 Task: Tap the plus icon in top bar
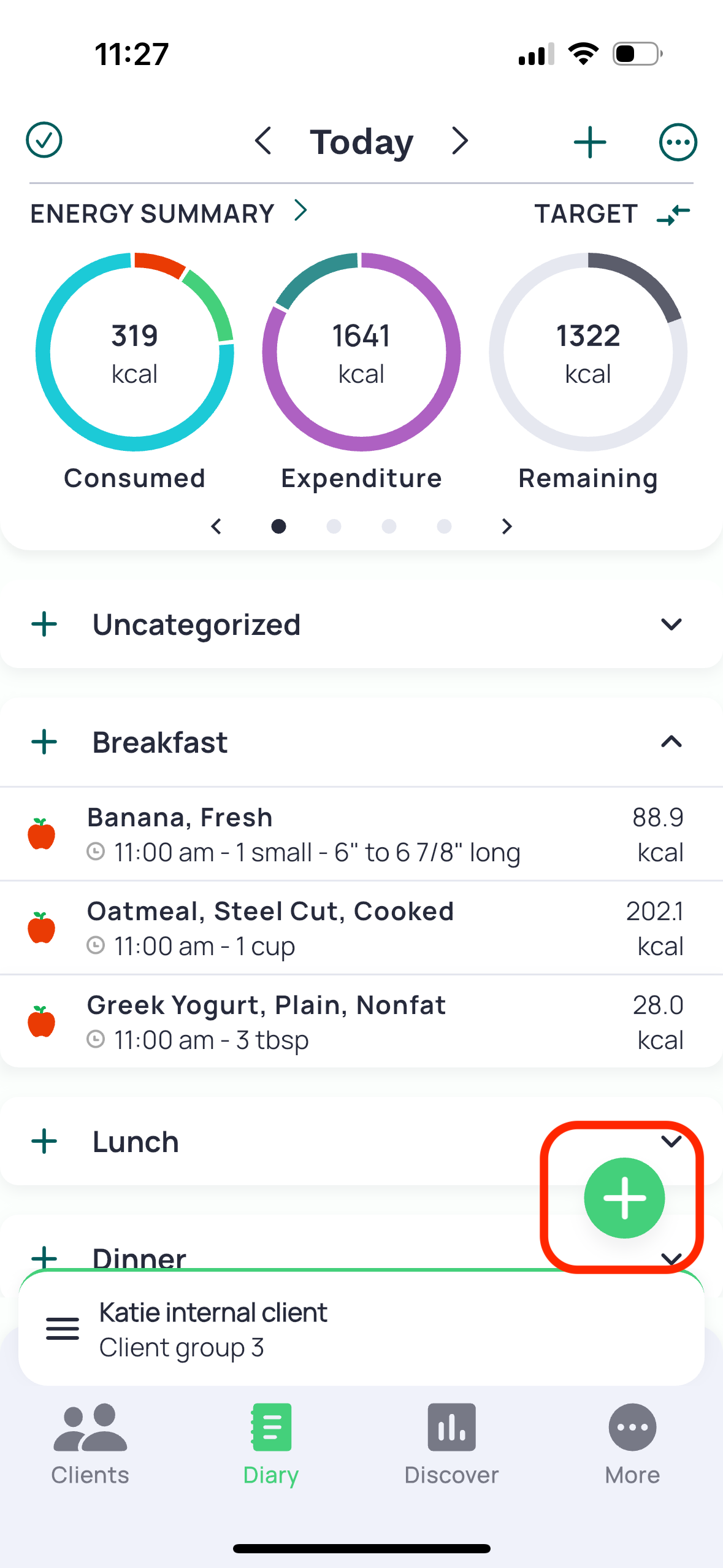[x=590, y=142]
